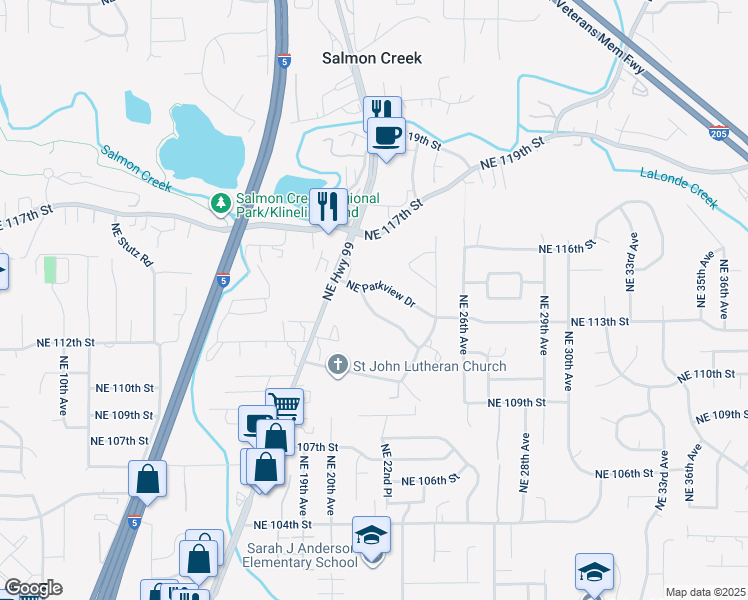Select the restaurant marker beside NE 117th St

point(328,207)
